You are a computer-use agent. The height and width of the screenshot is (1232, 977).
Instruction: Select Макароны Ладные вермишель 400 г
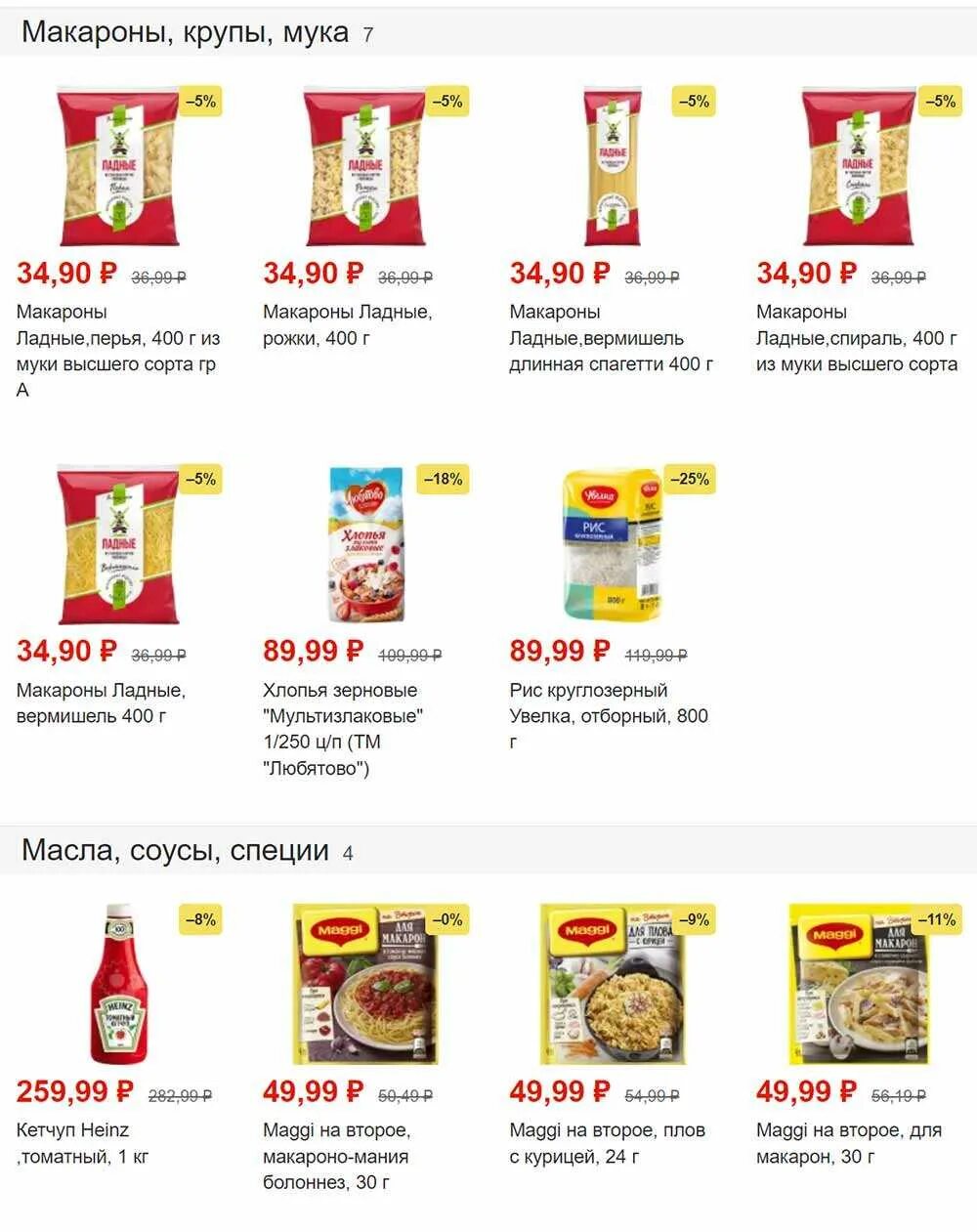pyautogui.click(x=119, y=545)
